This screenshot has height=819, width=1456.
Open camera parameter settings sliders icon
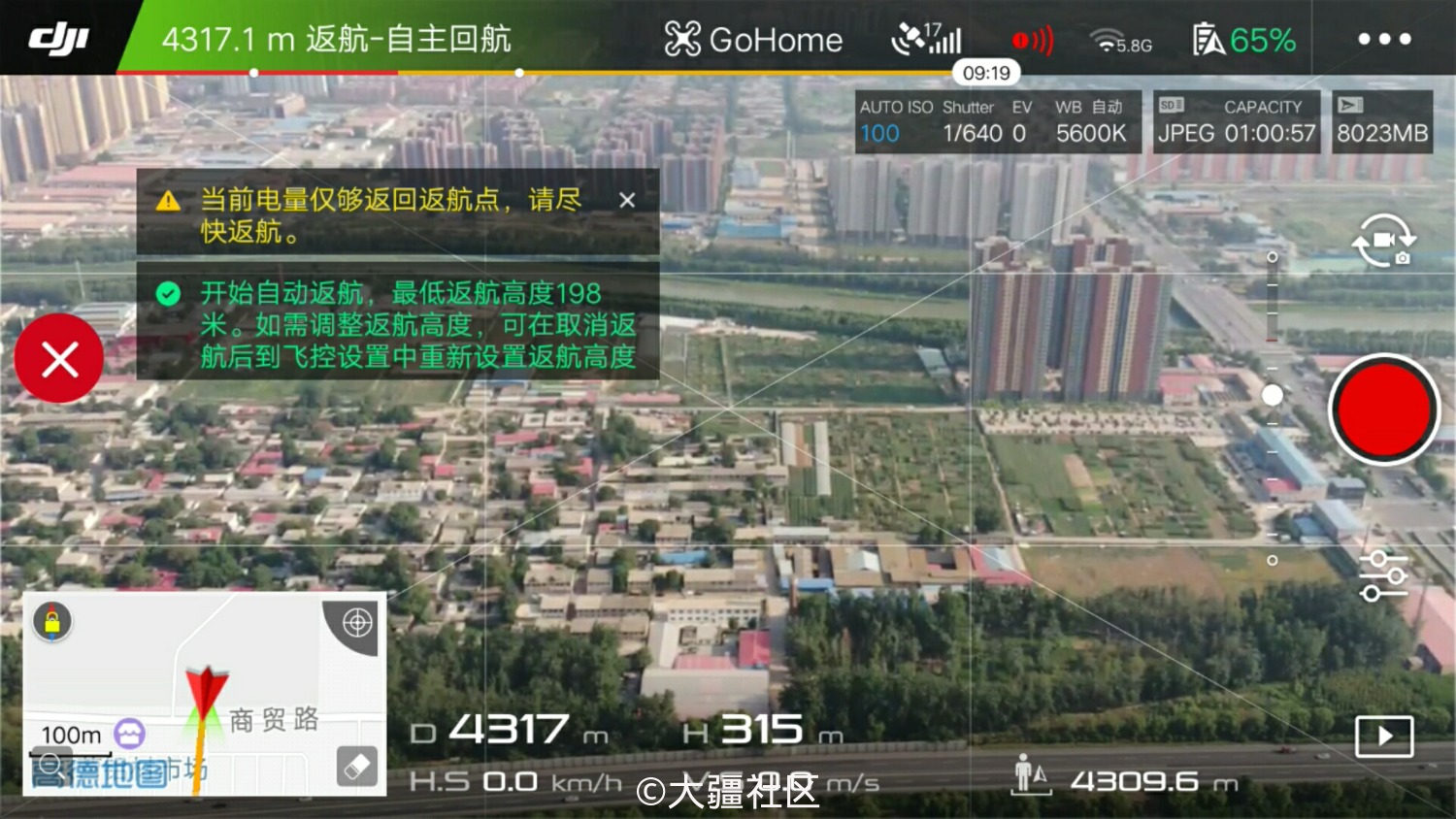pyautogui.click(x=1383, y=575)
